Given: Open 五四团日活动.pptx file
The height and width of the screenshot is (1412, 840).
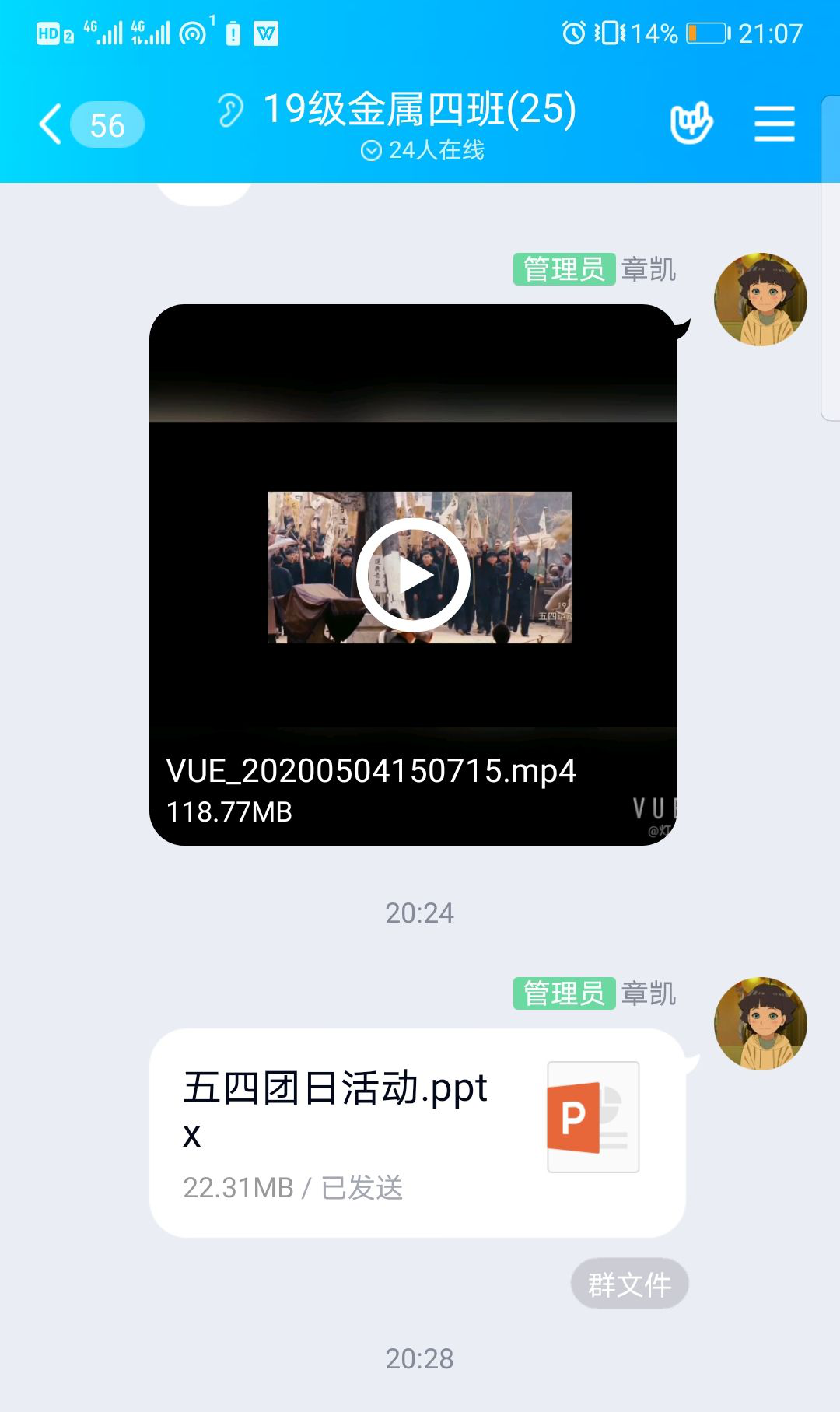Looking at the screenshot, I should [416, 1133].
